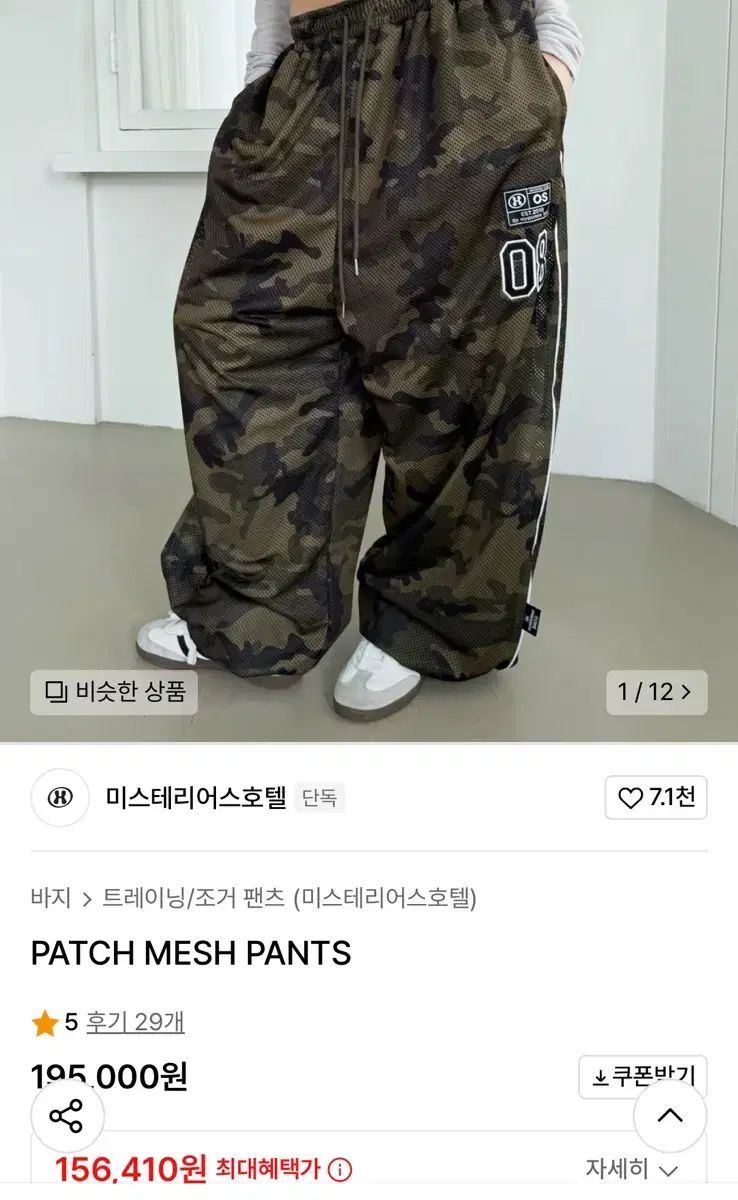Jump back to top with the up arrow
The width and height of the screenshot is (738, 1200).
pyautogui.click(x=670, y=1116)
